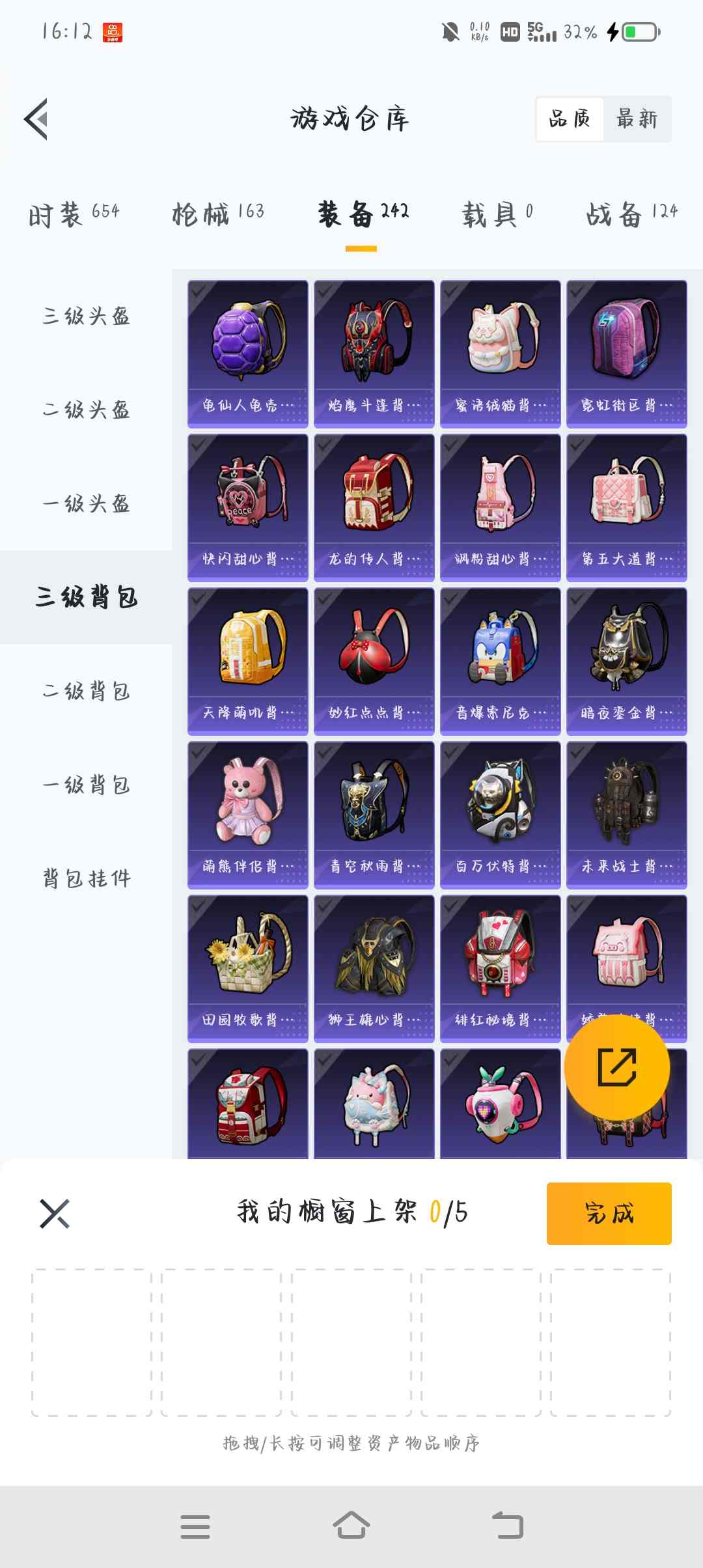Tap the yellow floating share button
This screenshot has height=1568, width=703.
coord(616,1067)
